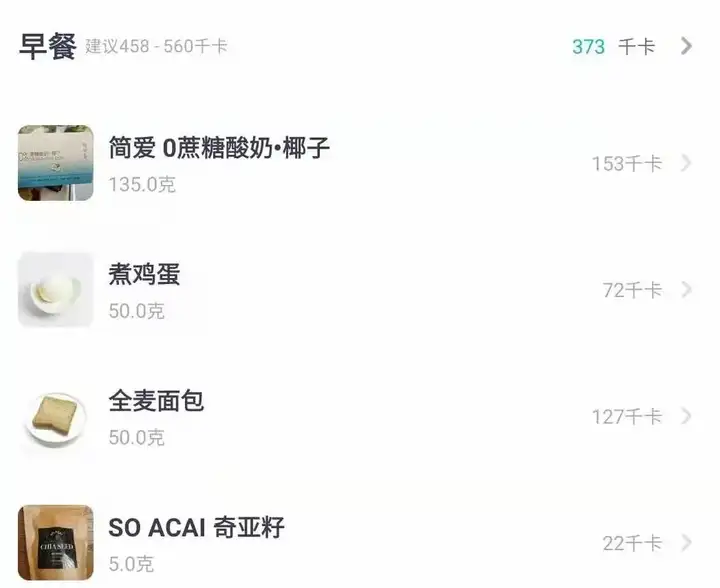Open the SO ACAI 奇亚籽 entry

197,527
